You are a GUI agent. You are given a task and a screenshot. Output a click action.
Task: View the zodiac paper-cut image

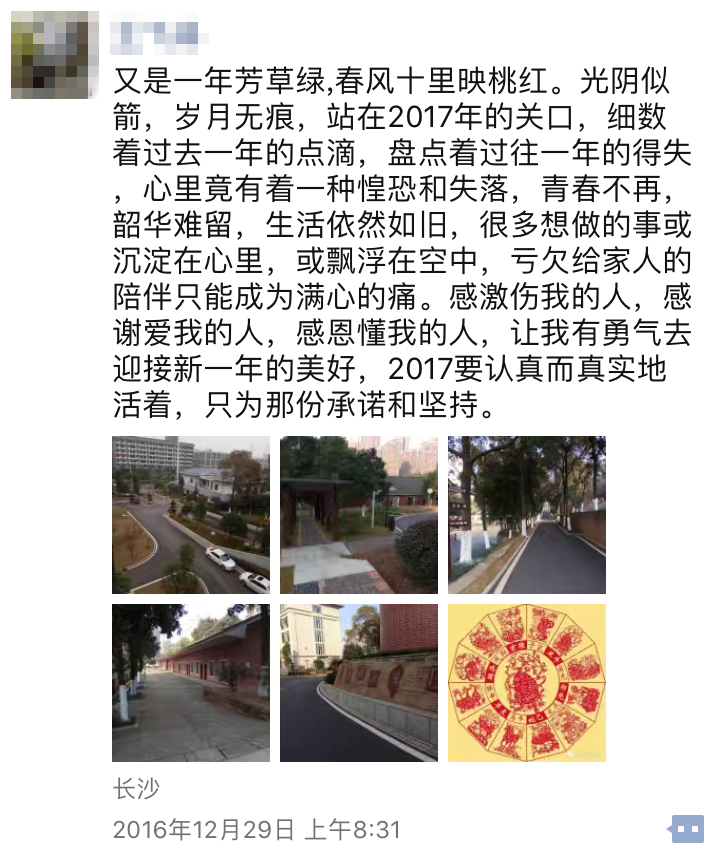click(x=526, y=683)
